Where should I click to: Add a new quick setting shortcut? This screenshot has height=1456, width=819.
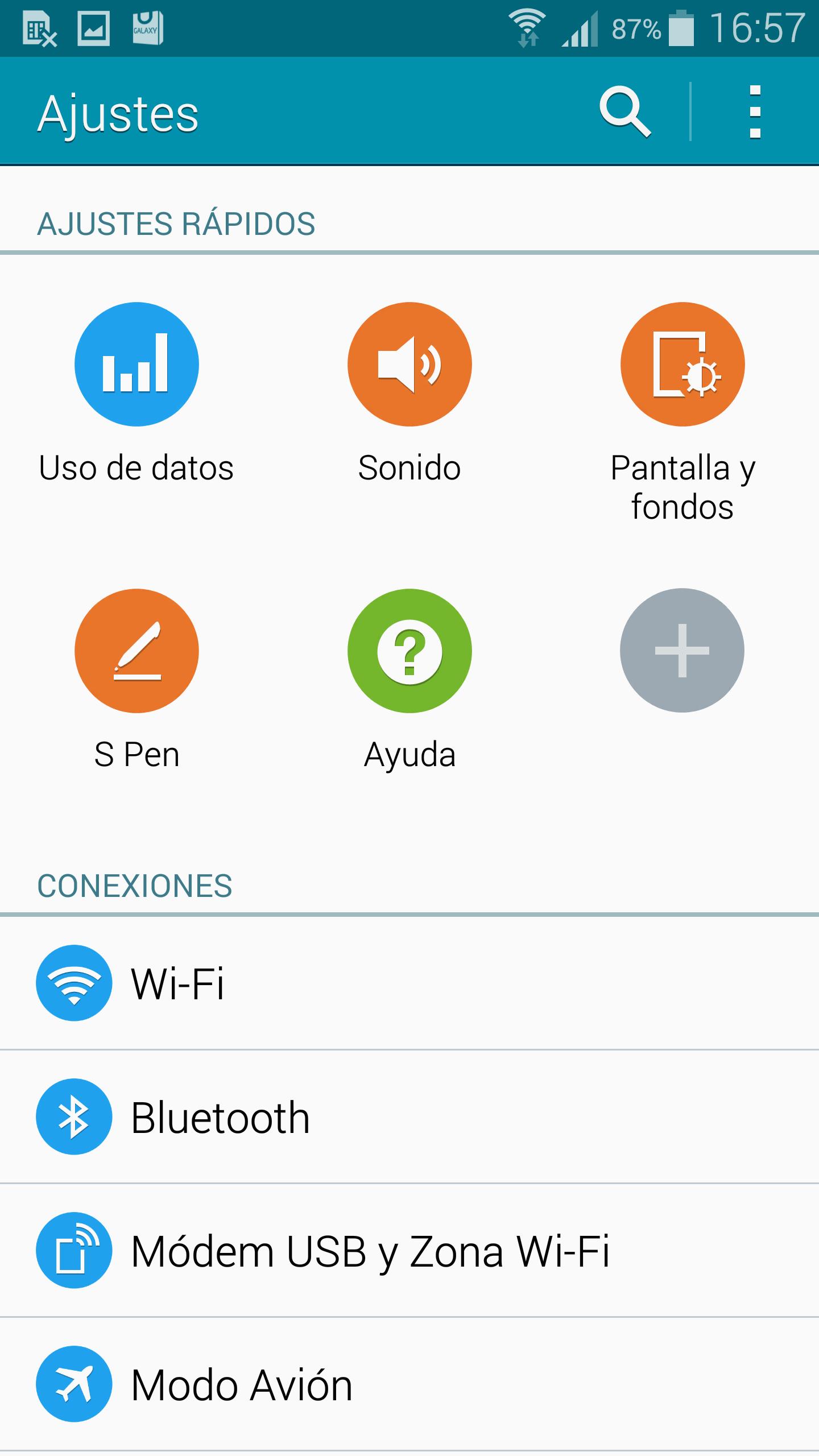point(682,651)
